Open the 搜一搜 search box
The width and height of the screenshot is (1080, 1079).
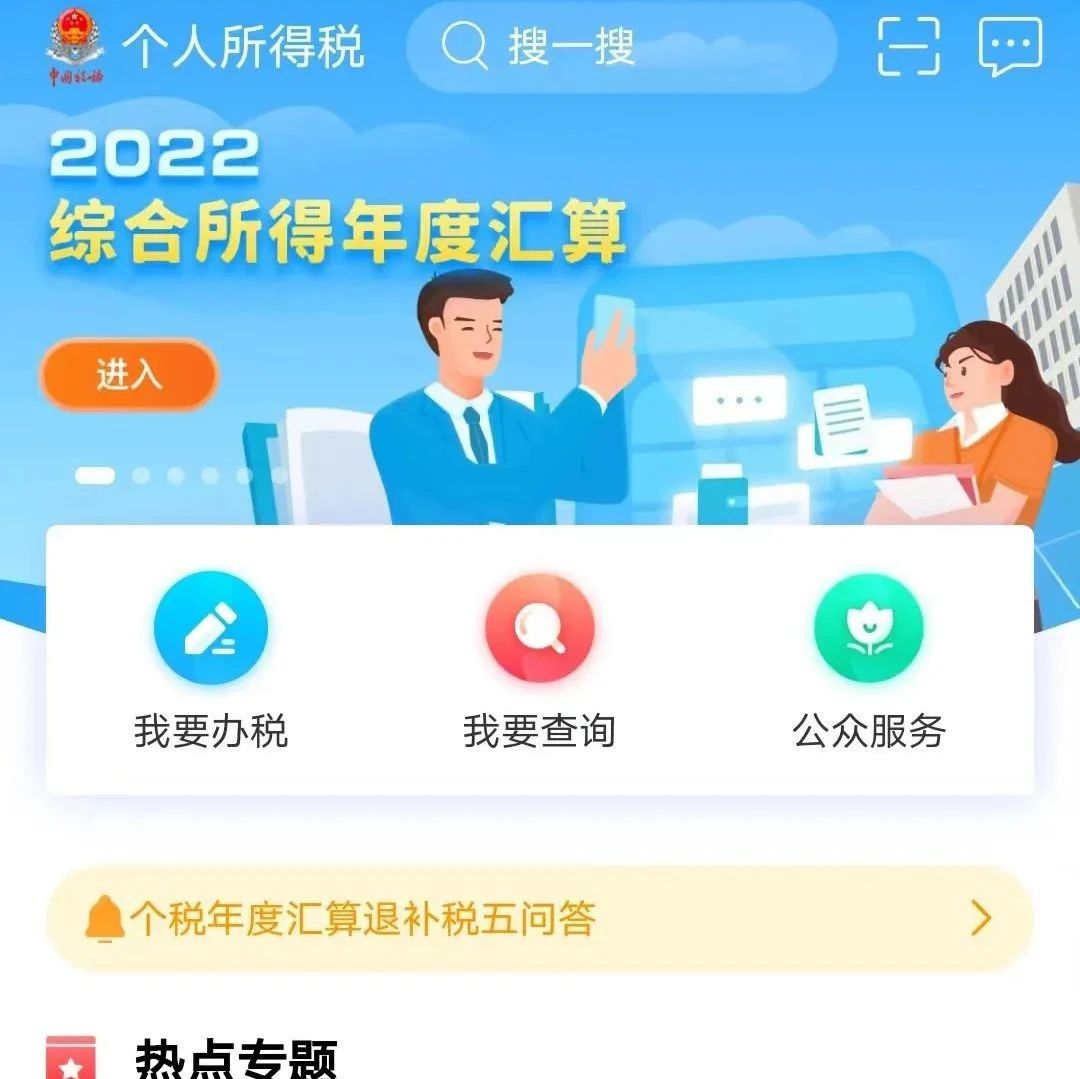point(620,47)
